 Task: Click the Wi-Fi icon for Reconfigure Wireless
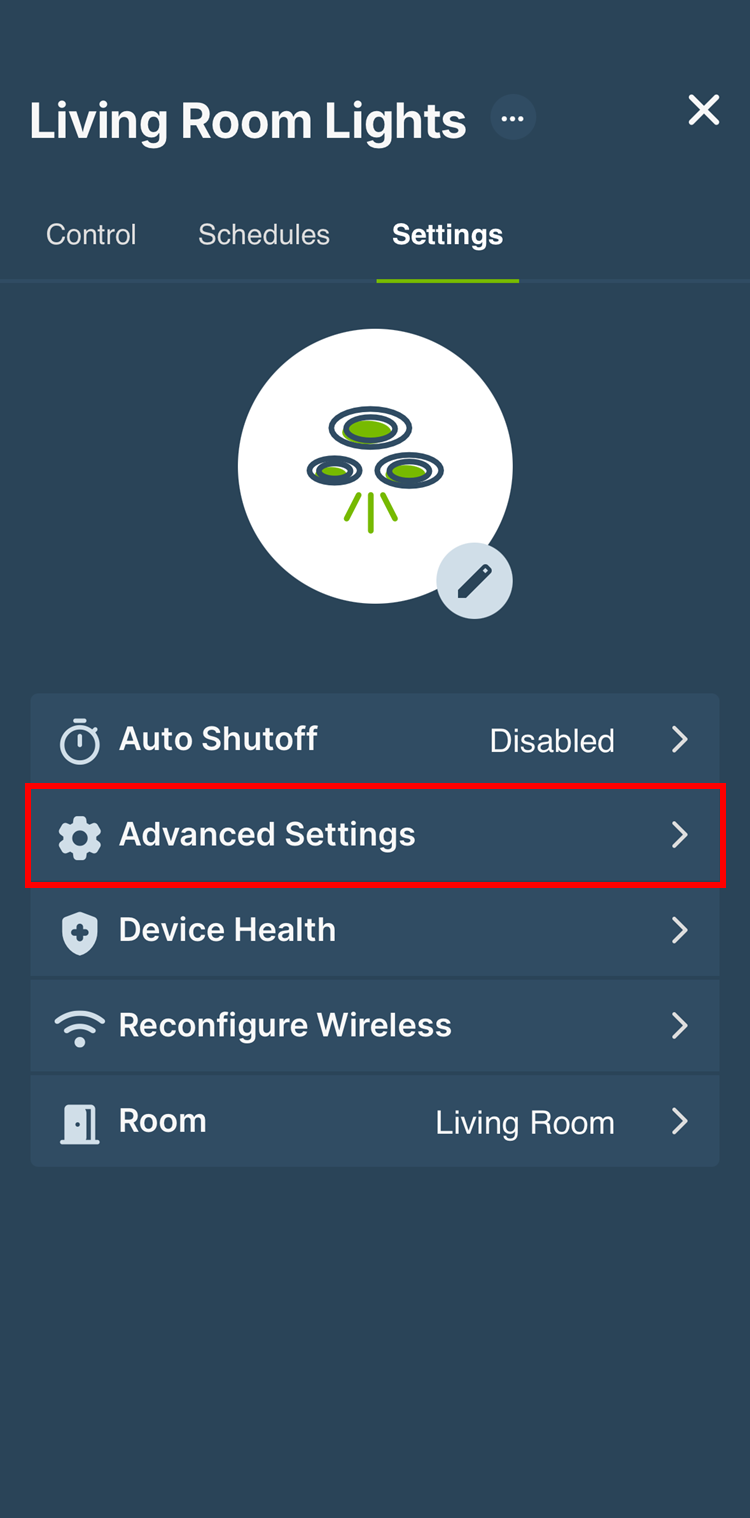point(80,1025)
